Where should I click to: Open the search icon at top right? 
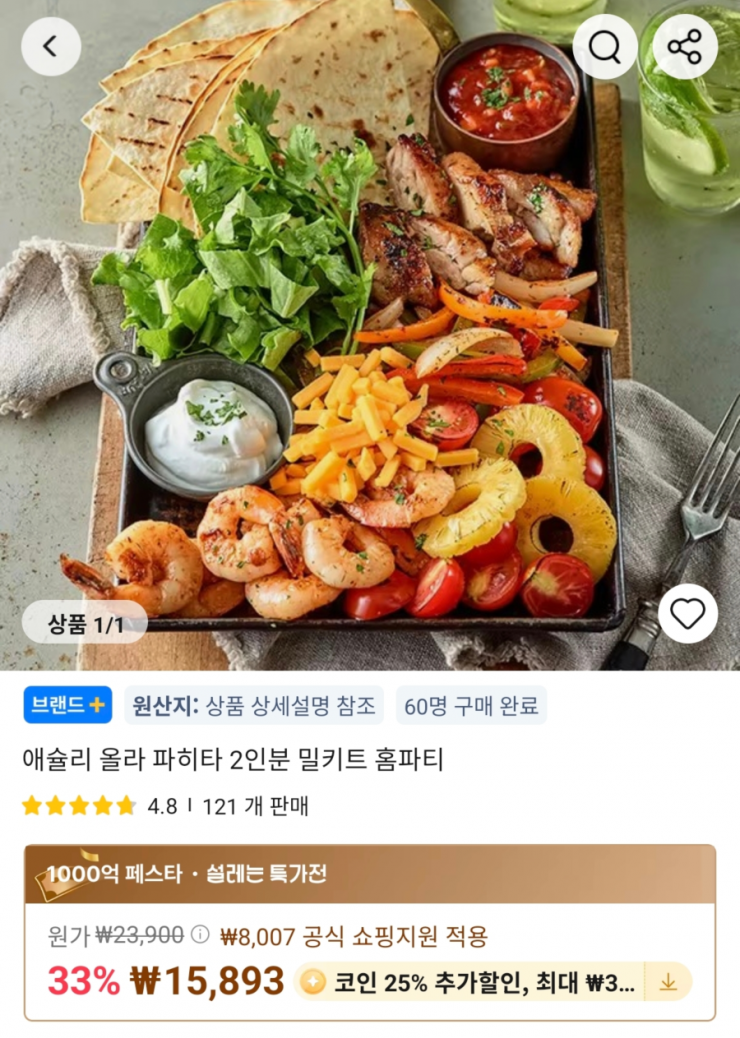605,46
